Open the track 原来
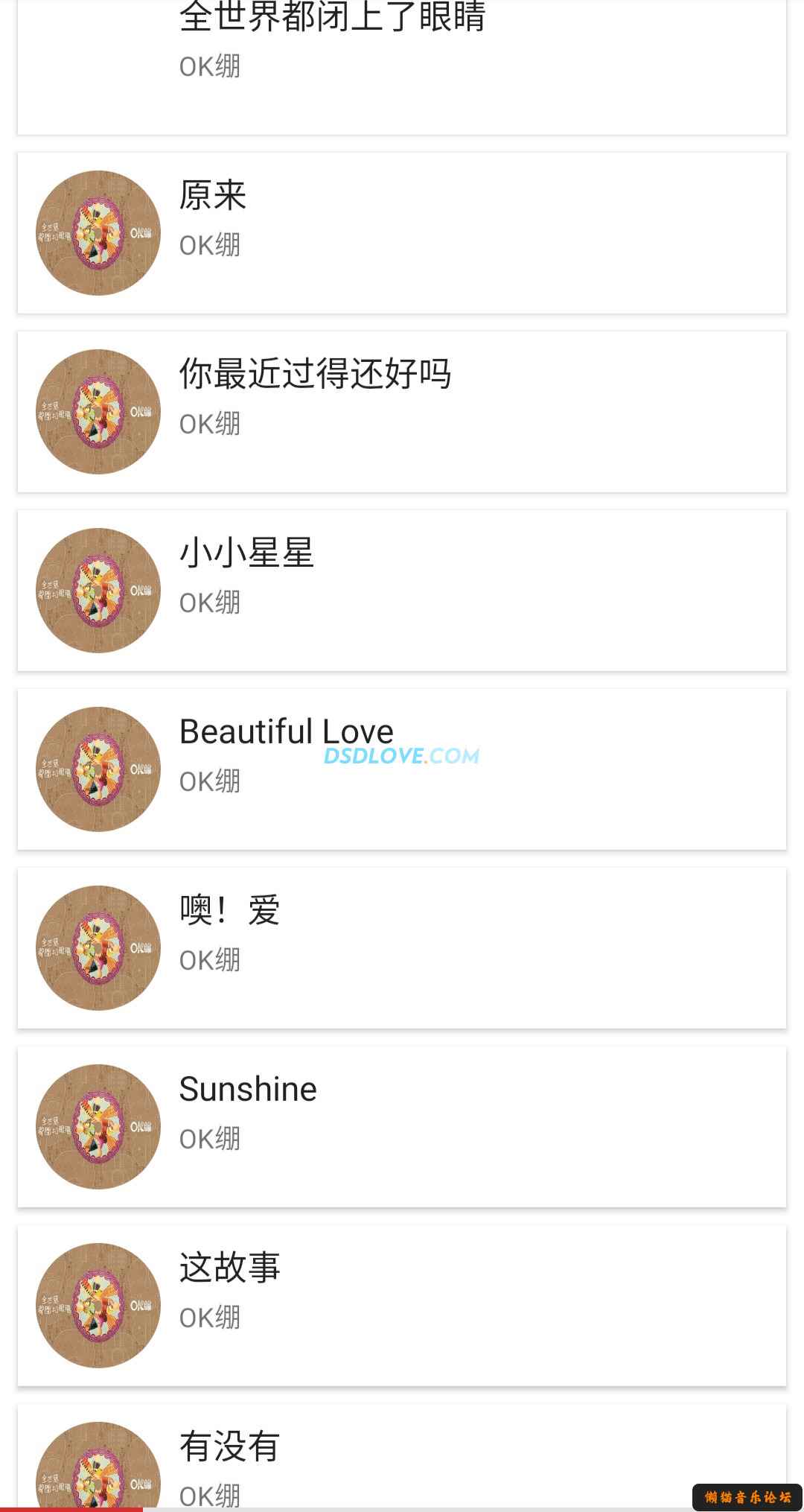The height and width of the screenshot is (1512, 804). click(402, 232)
